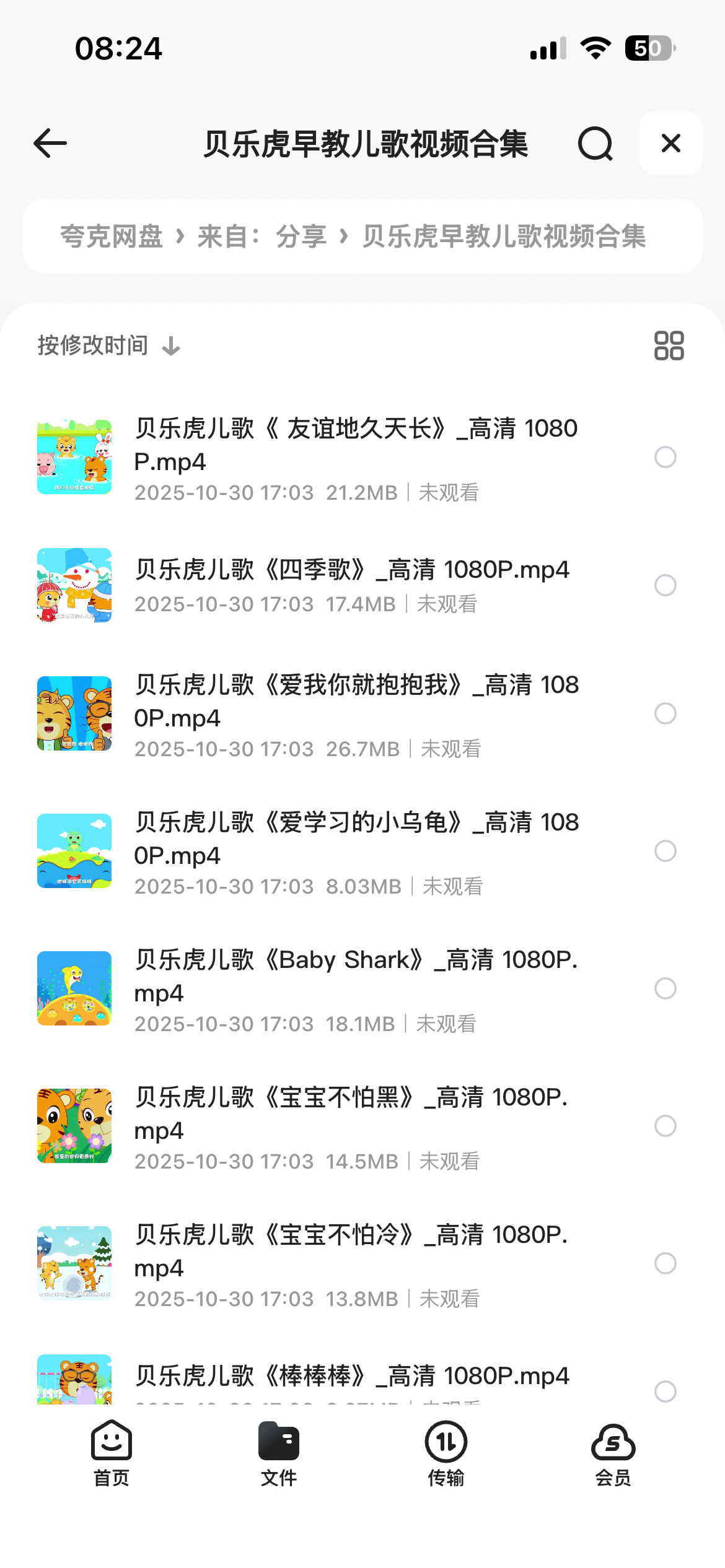Go back using the top-left arrow

tap(50, 144)
